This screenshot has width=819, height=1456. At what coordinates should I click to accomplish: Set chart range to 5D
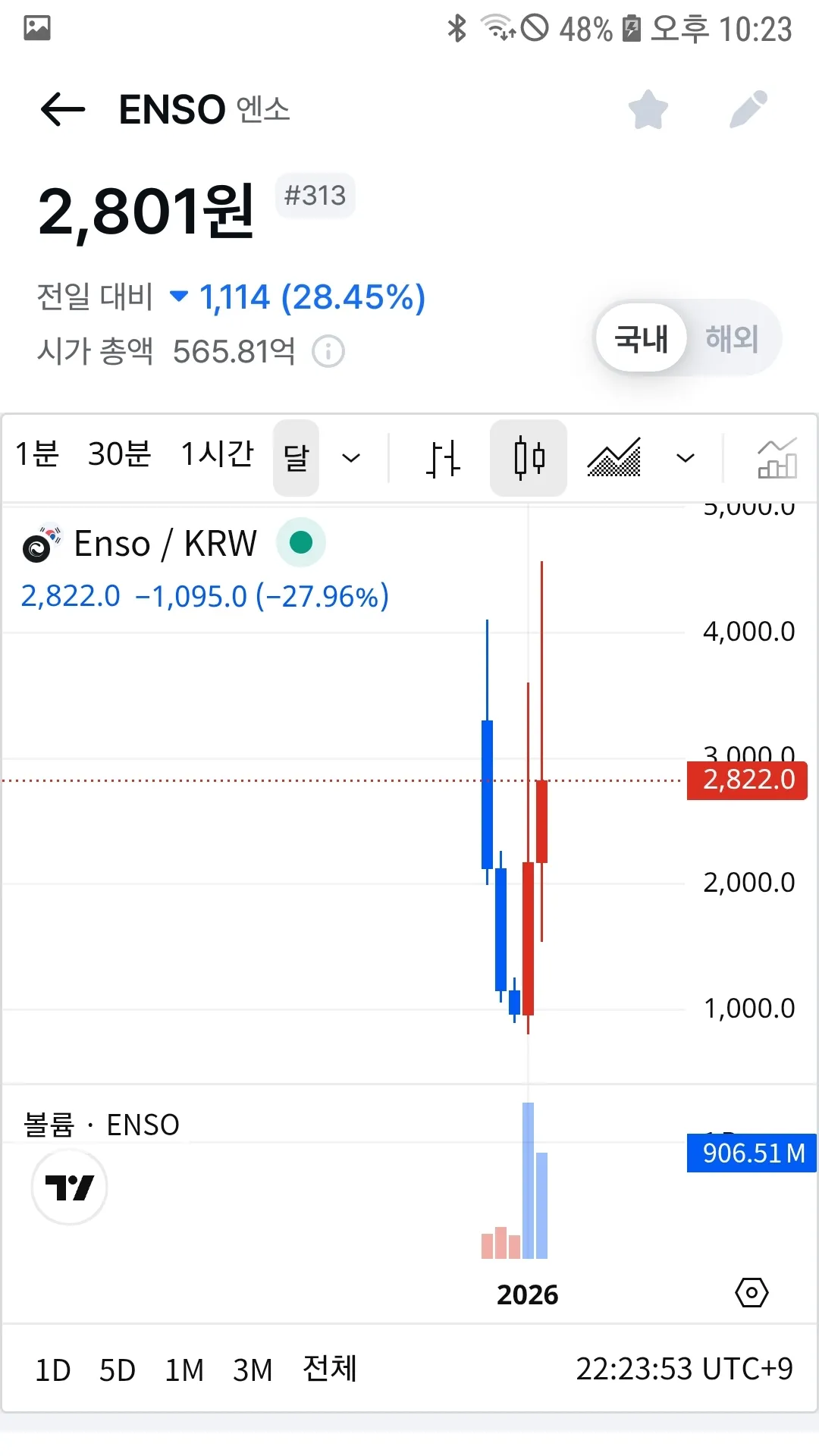coord(118,1370)
